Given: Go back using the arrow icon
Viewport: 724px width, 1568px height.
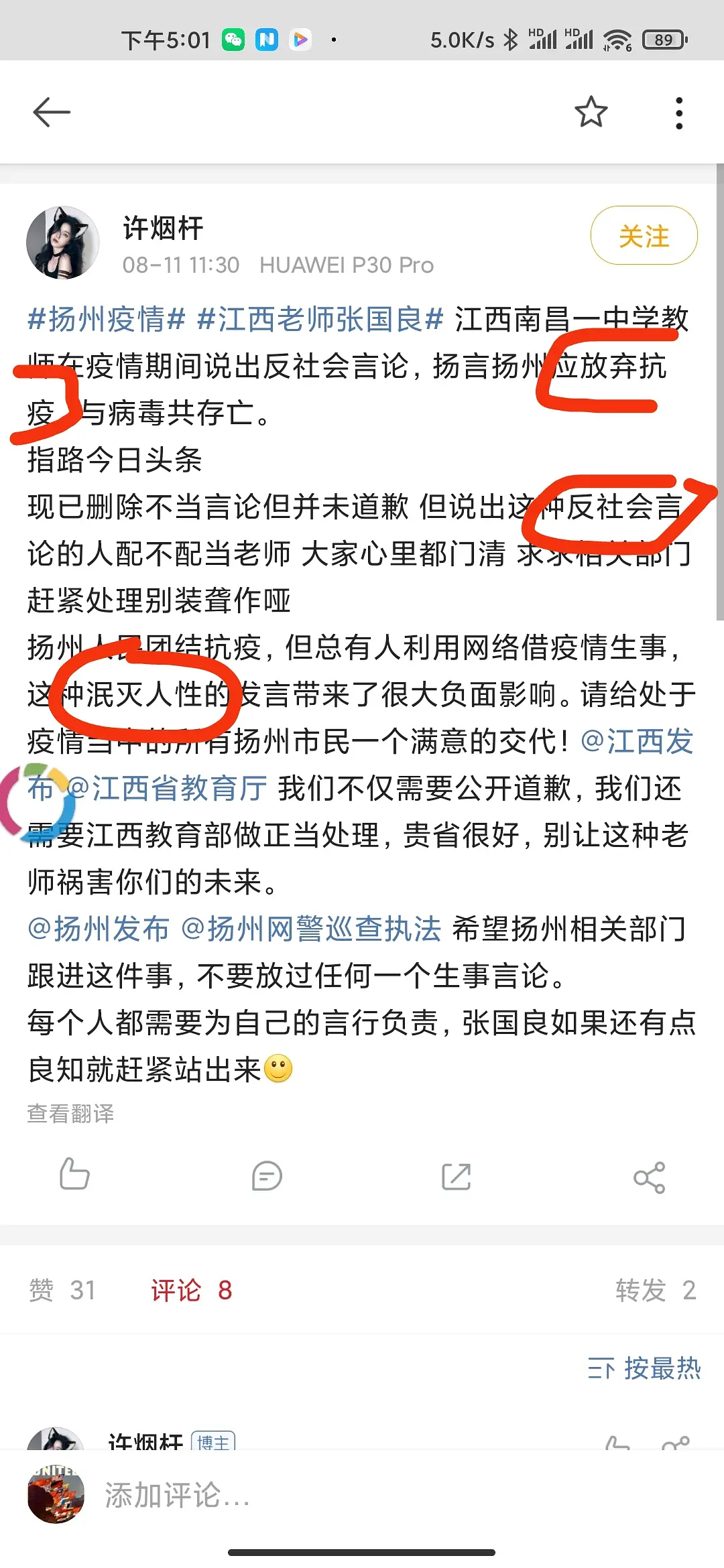Looking at the screenshot, I should tap(52, 112).
